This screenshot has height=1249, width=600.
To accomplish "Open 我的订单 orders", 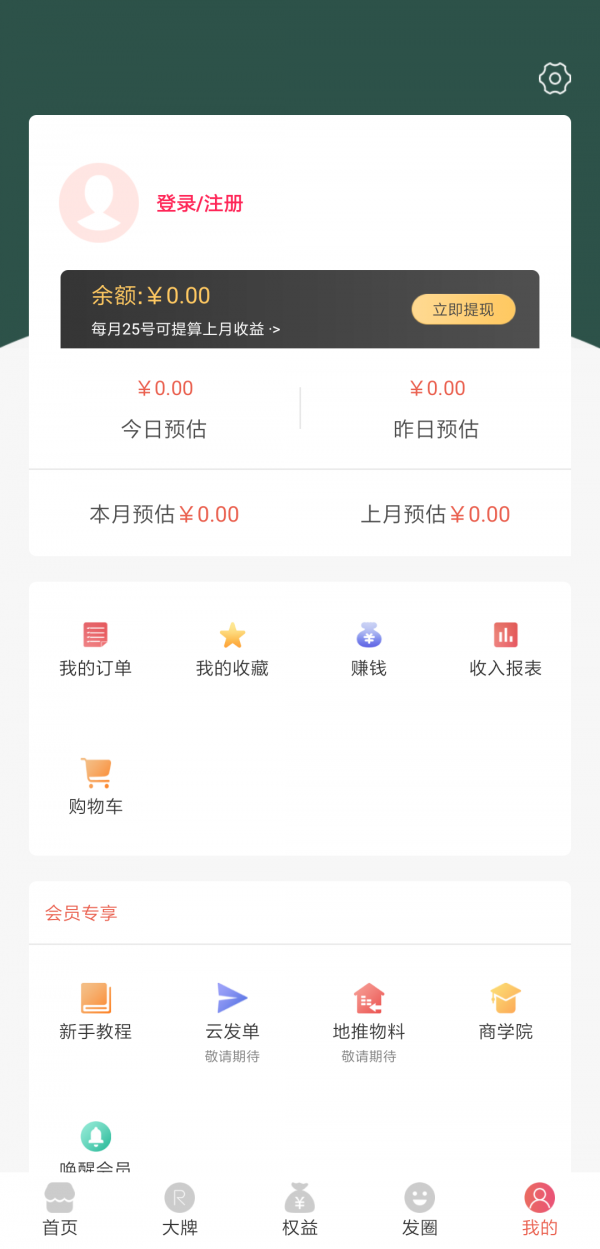I will 96,649.
